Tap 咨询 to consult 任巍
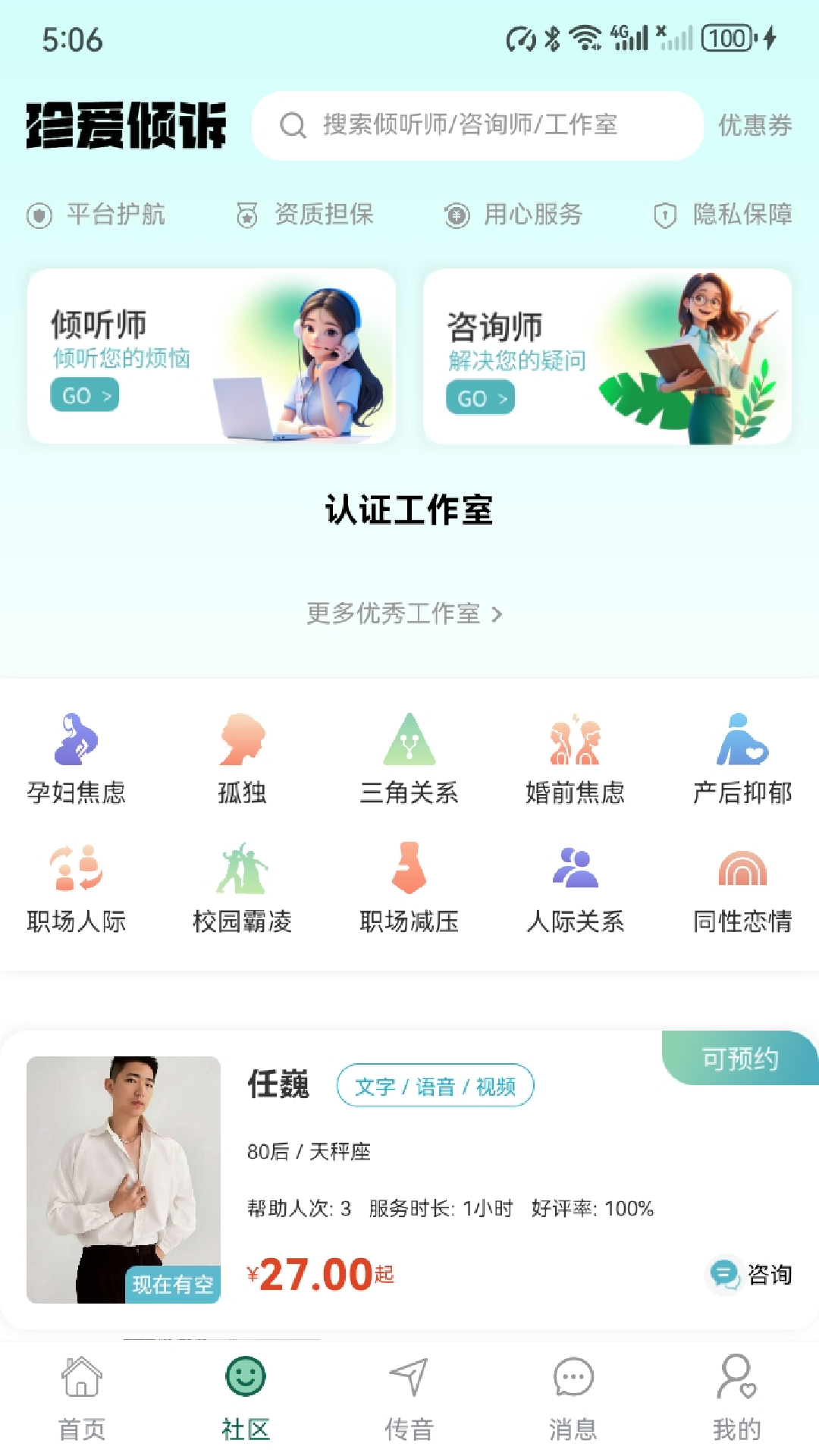The width and height of the screenshot is (819, 1456). (751, 1274)
